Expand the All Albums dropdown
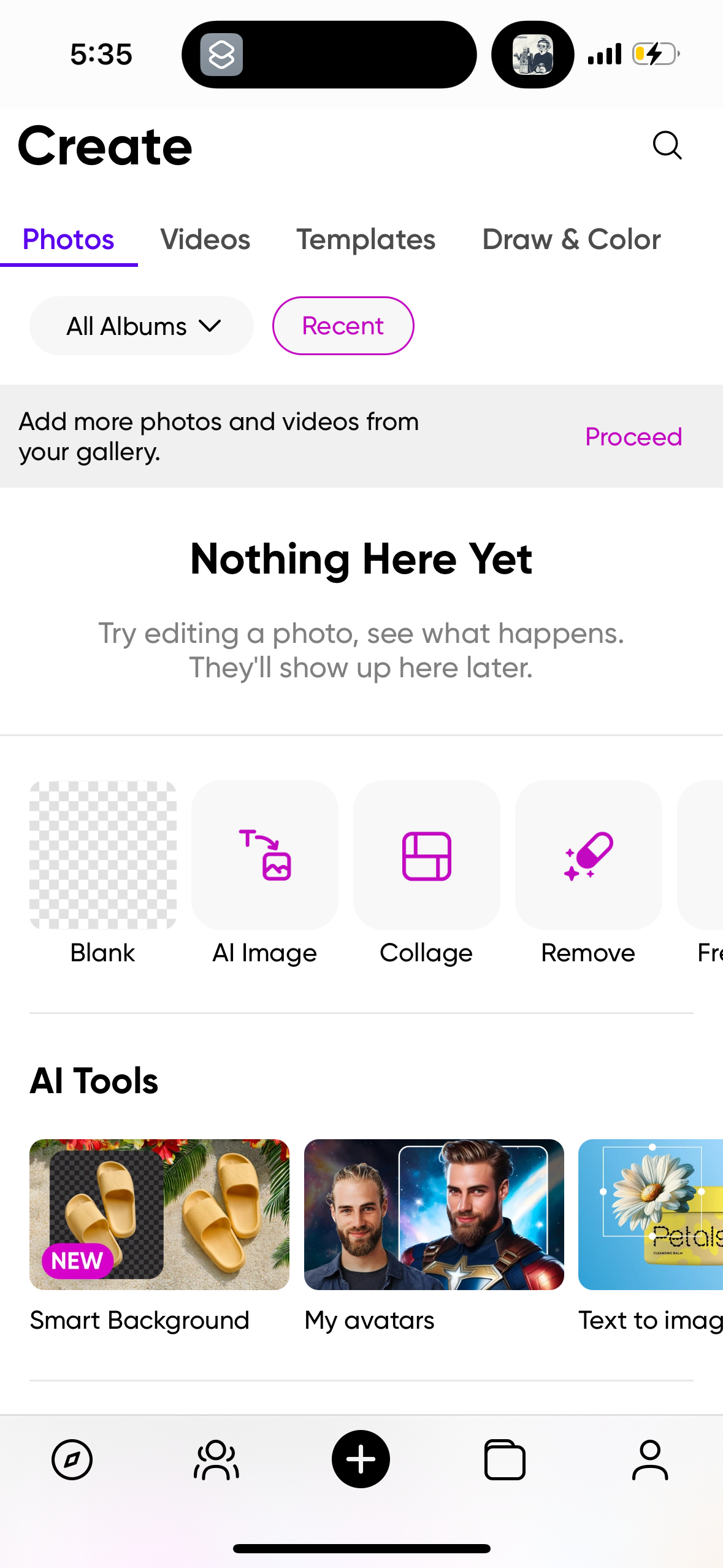This screenshot has width=723, height=1568. [x=140, y=326]
